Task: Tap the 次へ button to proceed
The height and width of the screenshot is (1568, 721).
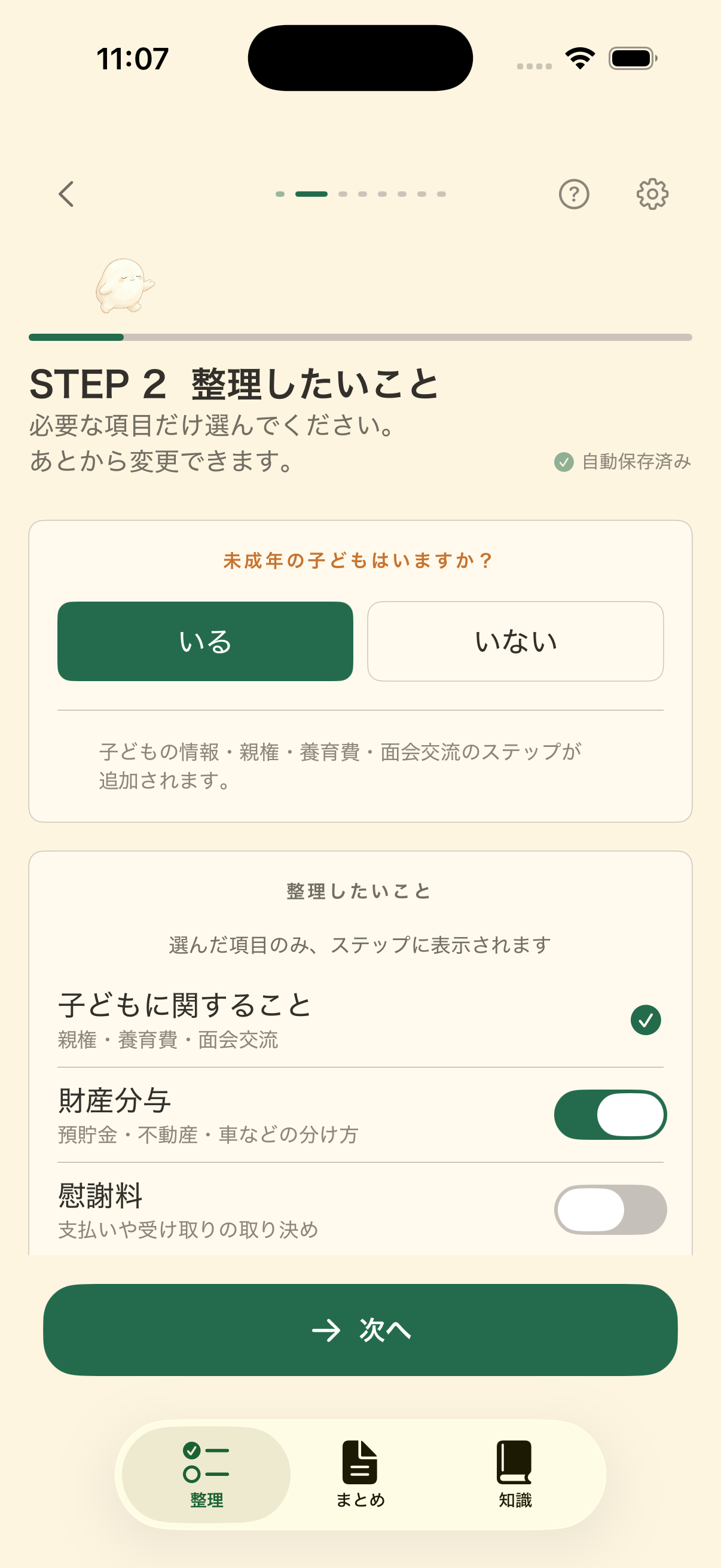Action: [360, 1331]
